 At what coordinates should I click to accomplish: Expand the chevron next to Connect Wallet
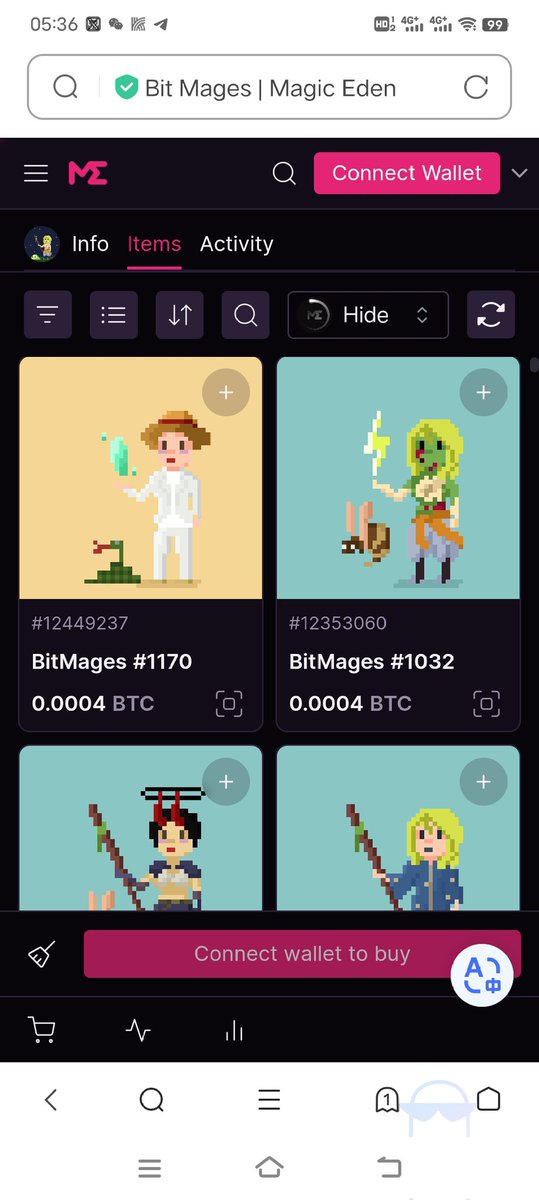point(519,173)
